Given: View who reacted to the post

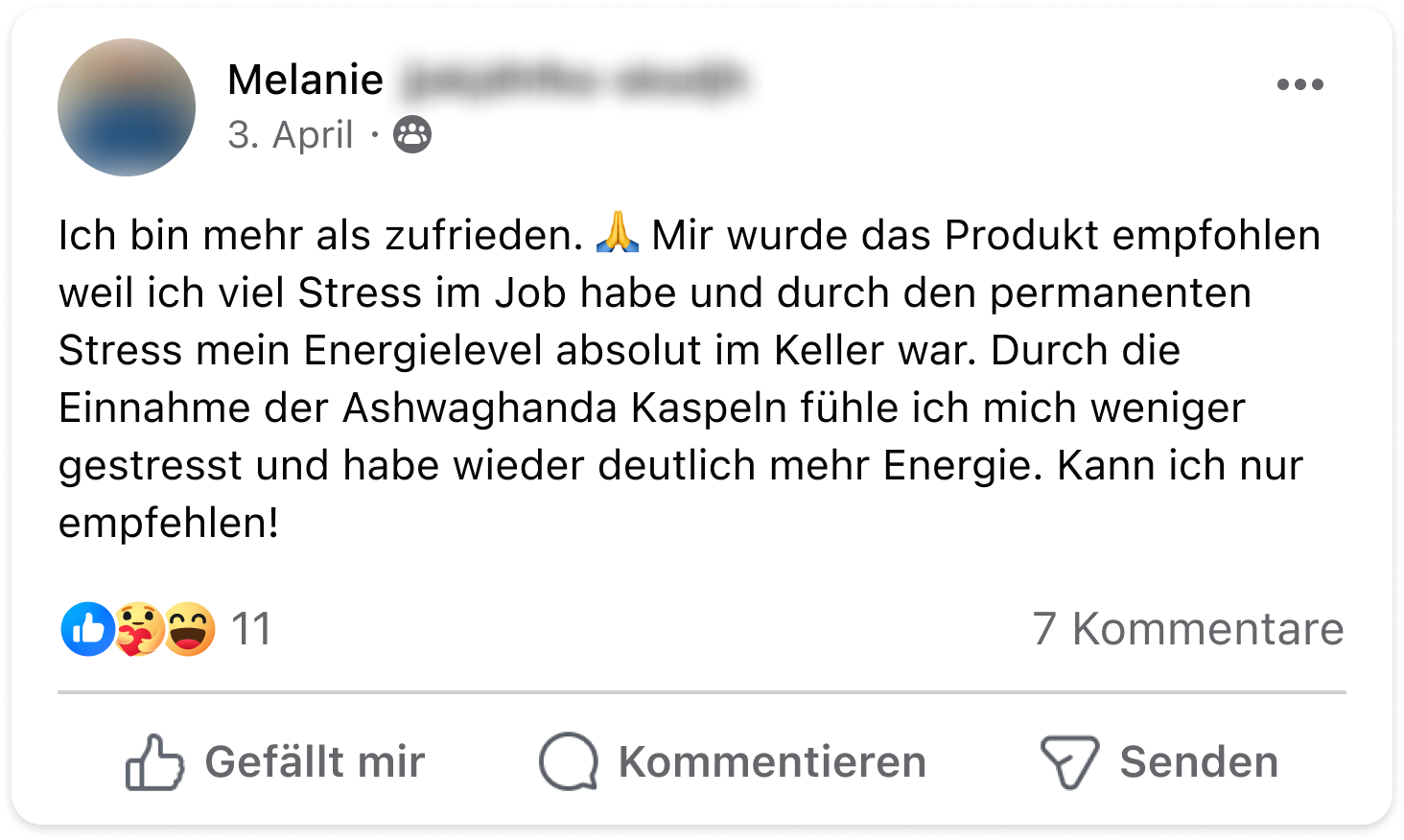Looking at the screenshot, I should coord(165,629).
